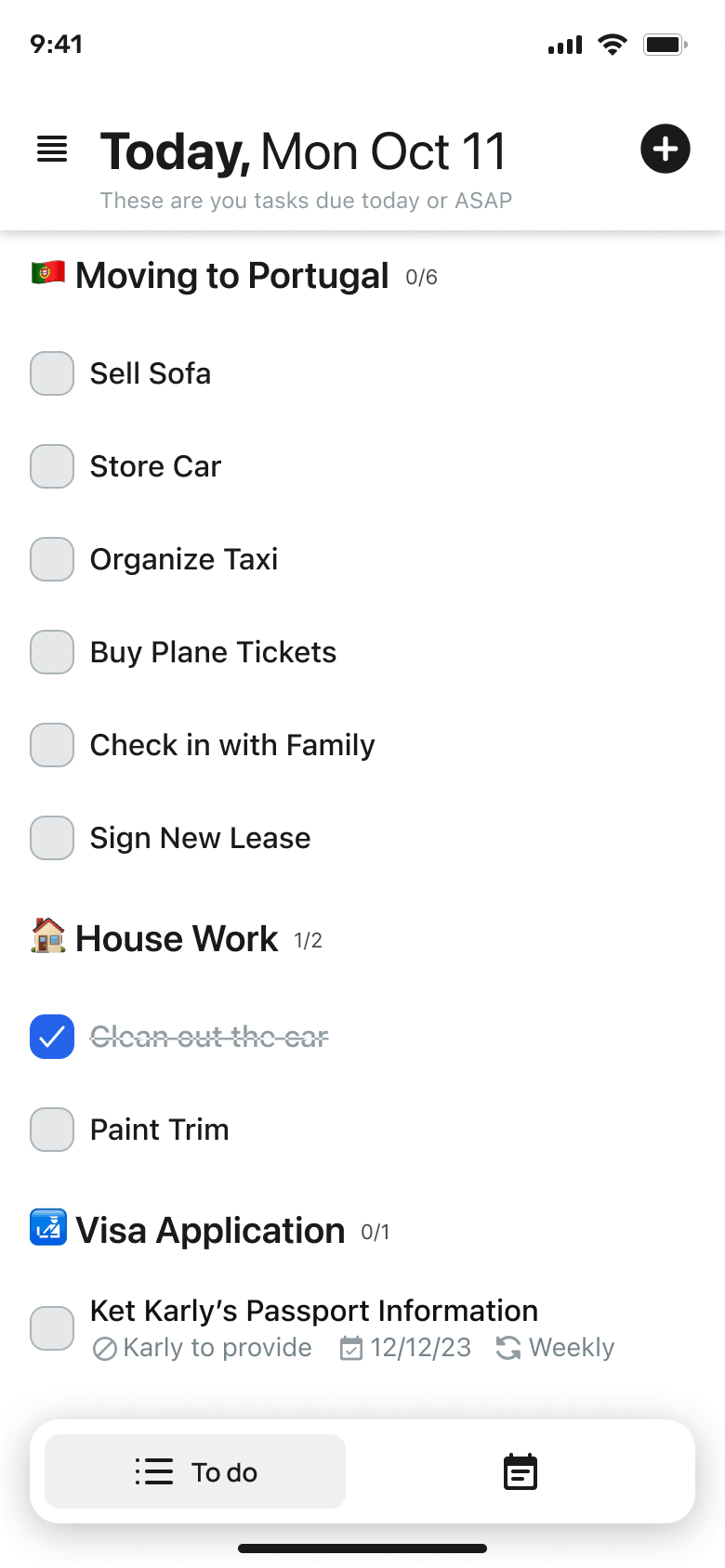Check off Buy Plane Tickets

(x=52, y=652)
